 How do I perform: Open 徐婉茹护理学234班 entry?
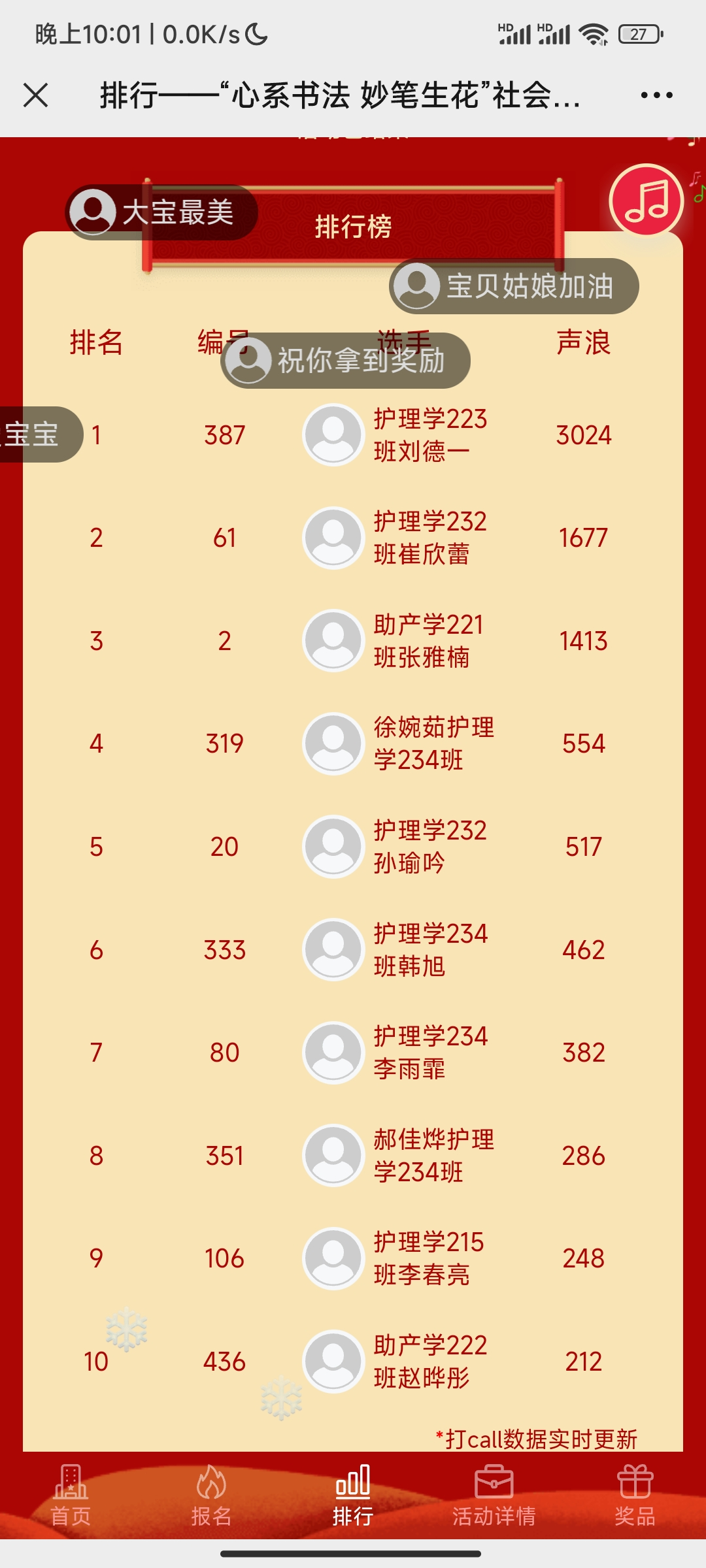(x=433, y=743)
